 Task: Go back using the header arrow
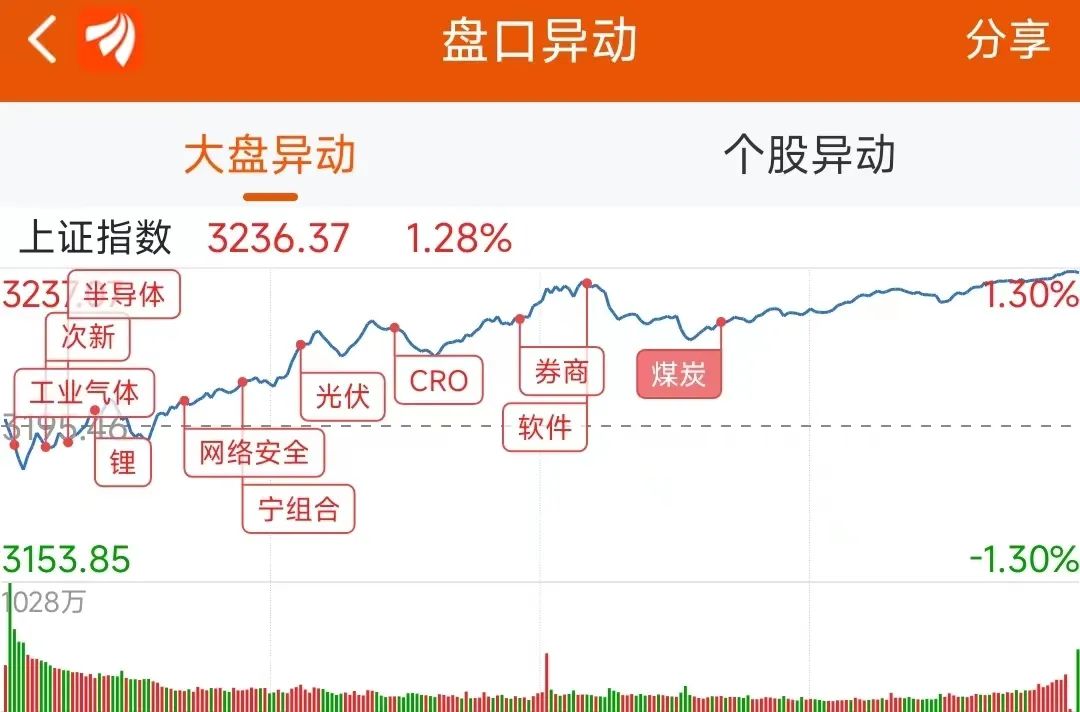[x=42, y=42]
